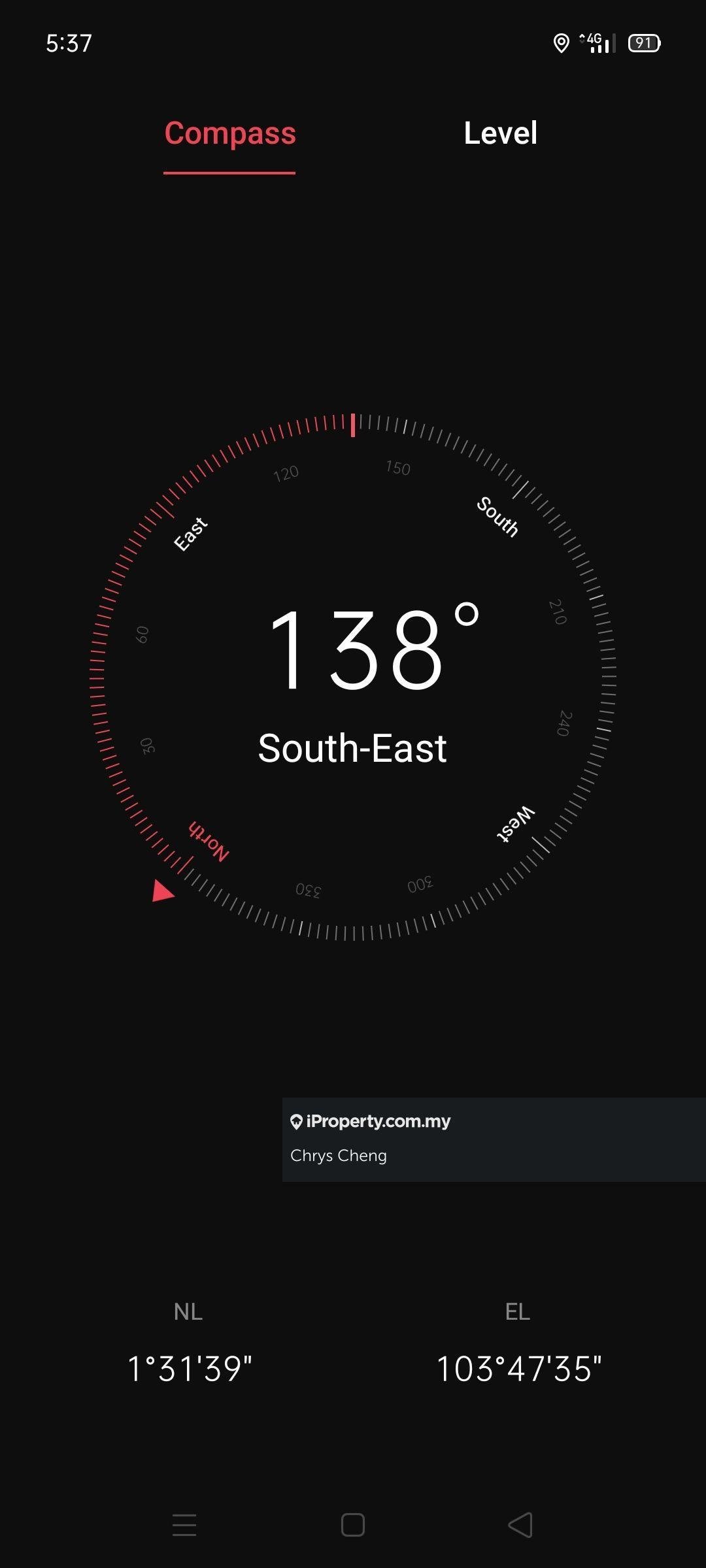706x1568 pixels.
Task: Open recent apps from the navigation bar
Action: [x=184, y=1525]
